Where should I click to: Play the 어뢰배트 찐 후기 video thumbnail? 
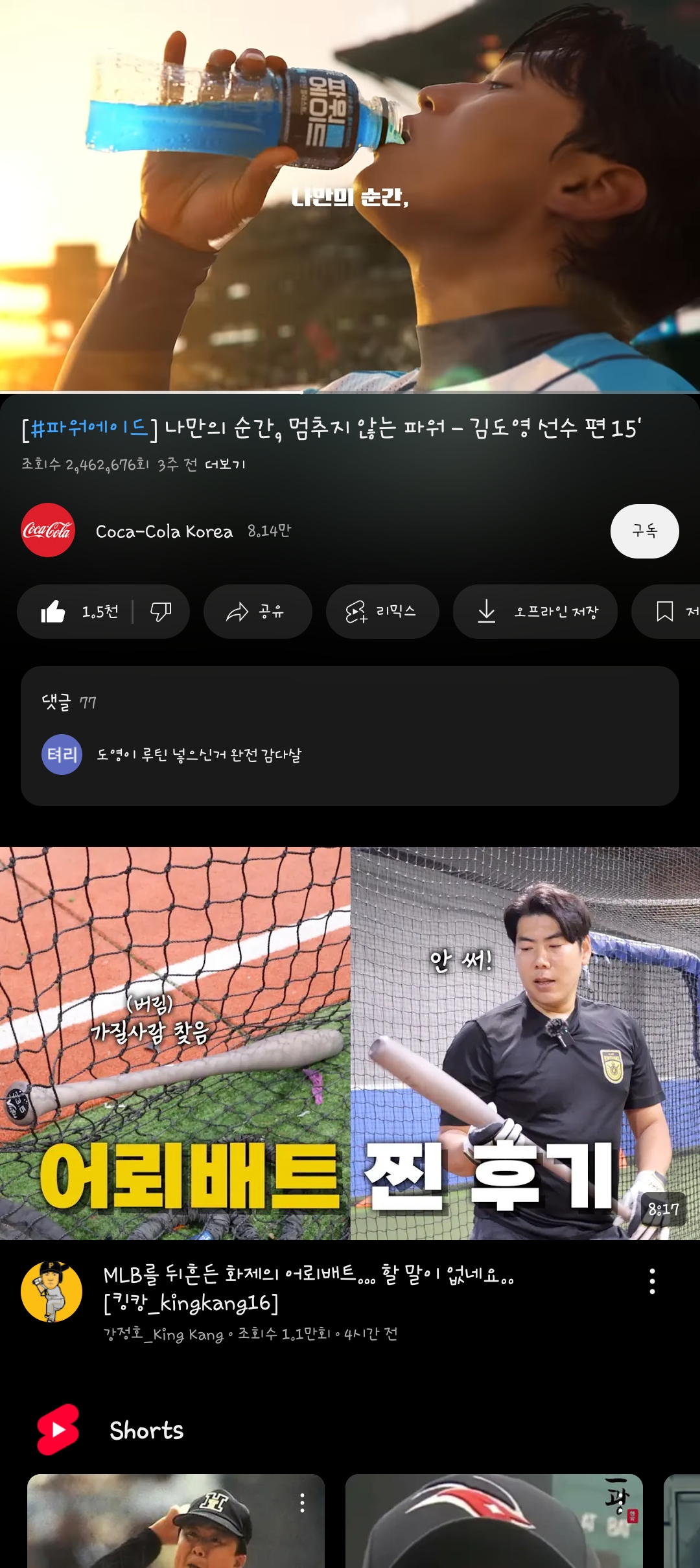click(350, 1043)
